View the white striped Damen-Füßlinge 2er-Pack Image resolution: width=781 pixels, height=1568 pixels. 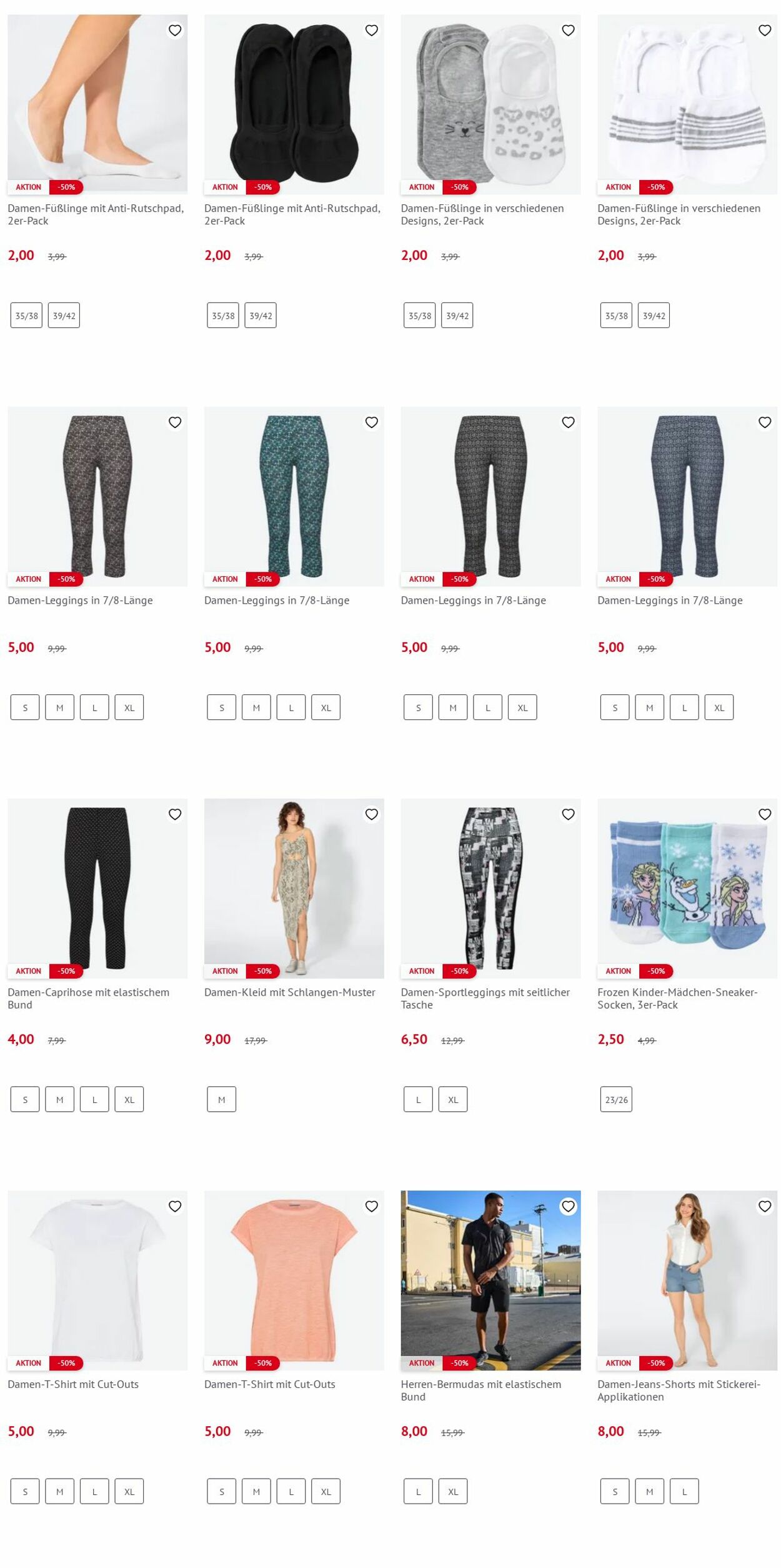pyautogui.click(x=687, y=104)
